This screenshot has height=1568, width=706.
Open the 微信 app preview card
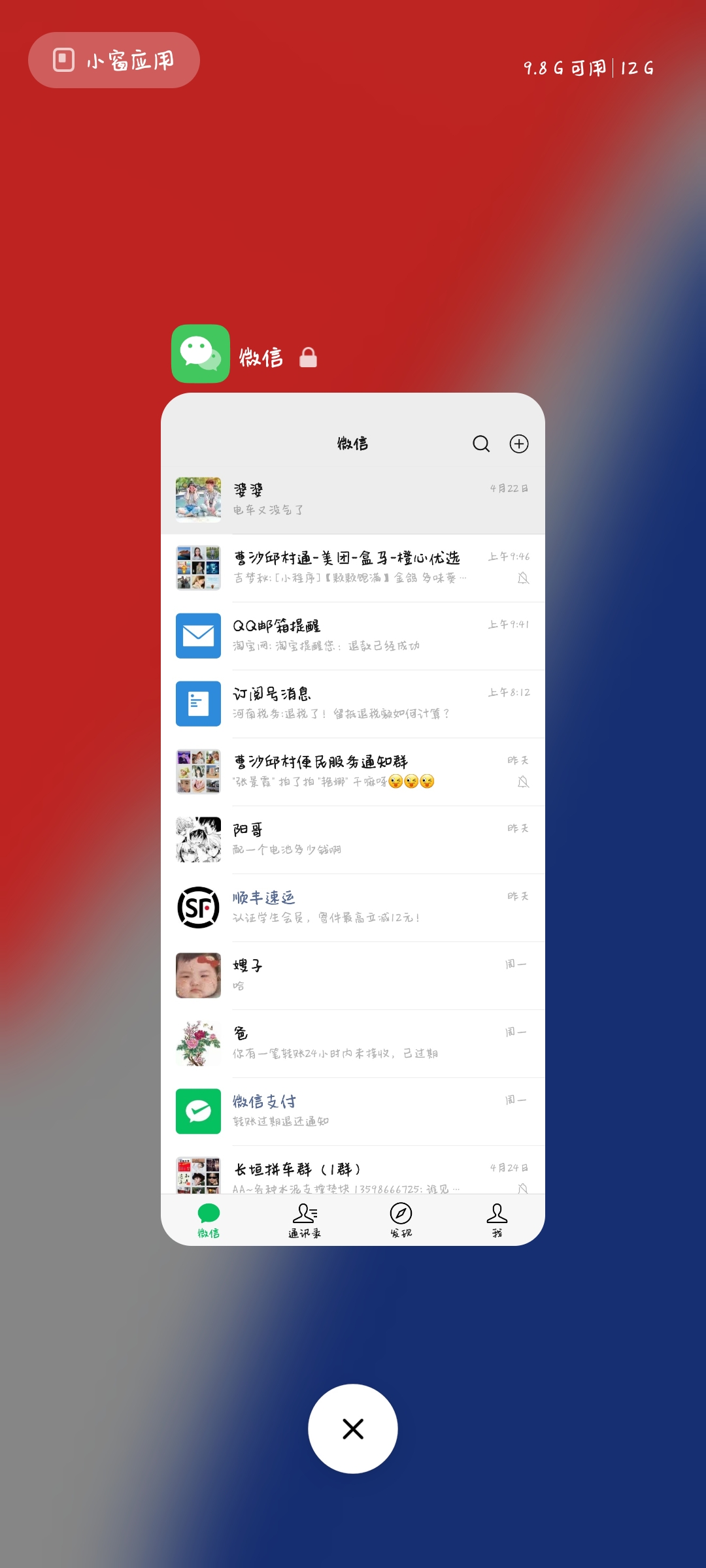click(x=353, y=819)
